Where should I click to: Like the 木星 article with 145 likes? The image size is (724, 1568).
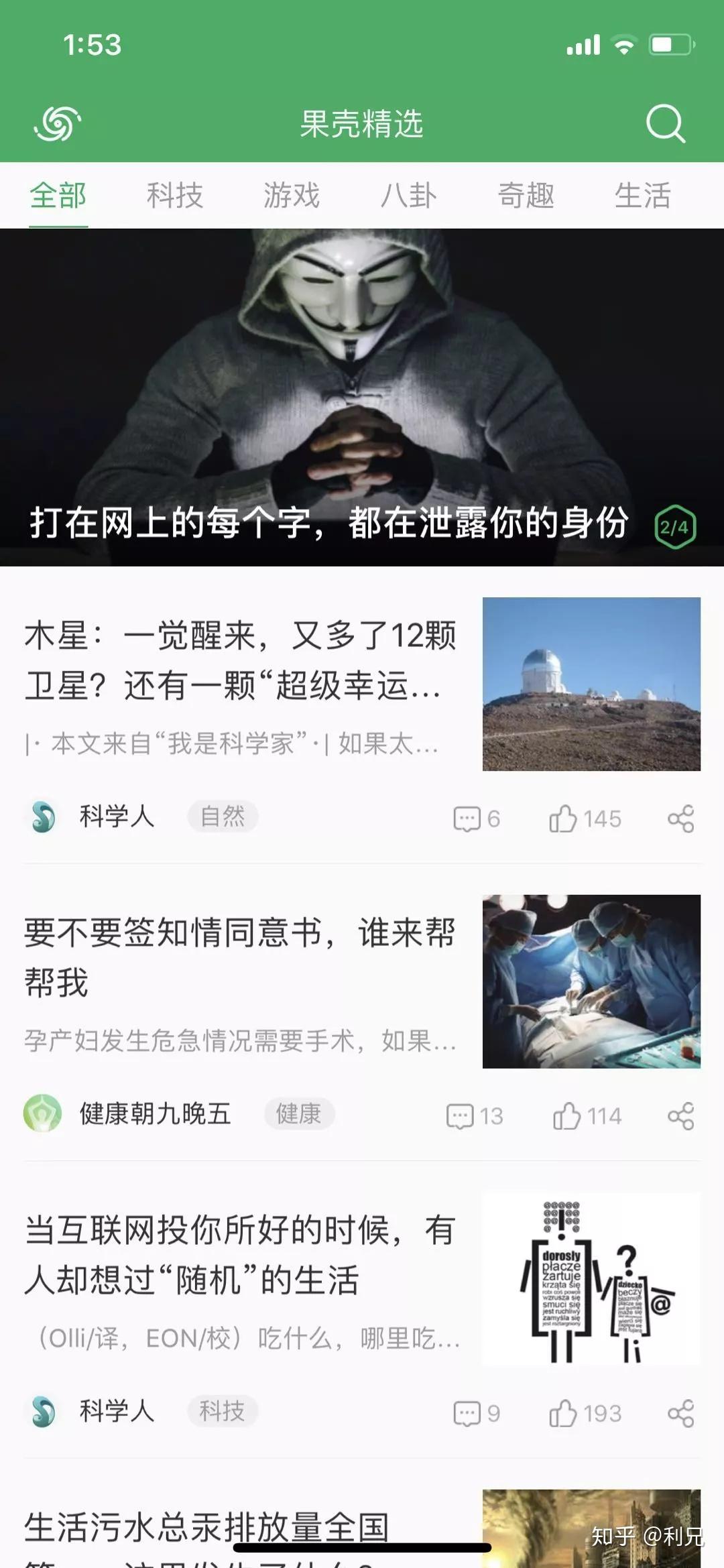coord(585,819)
